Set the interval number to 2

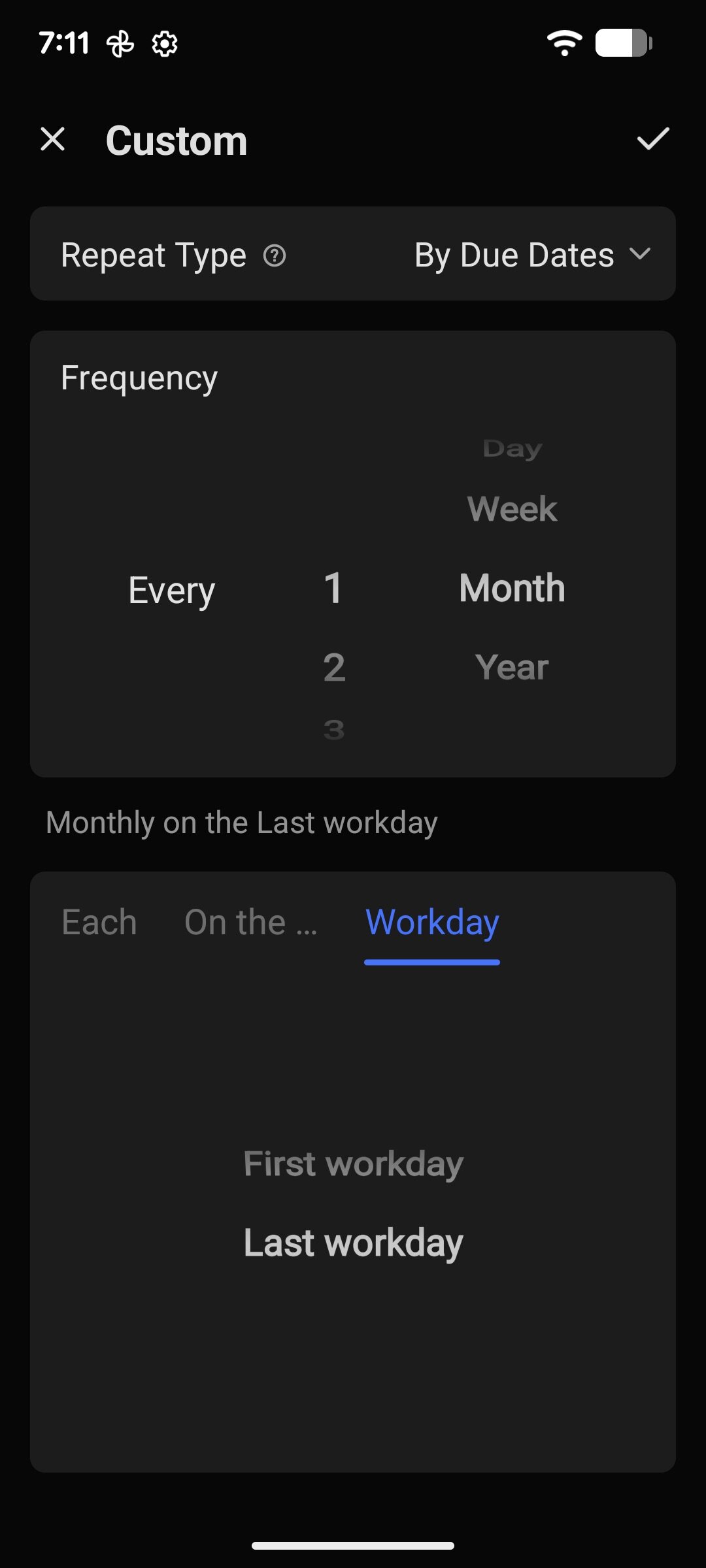click(x=334, y=667)
